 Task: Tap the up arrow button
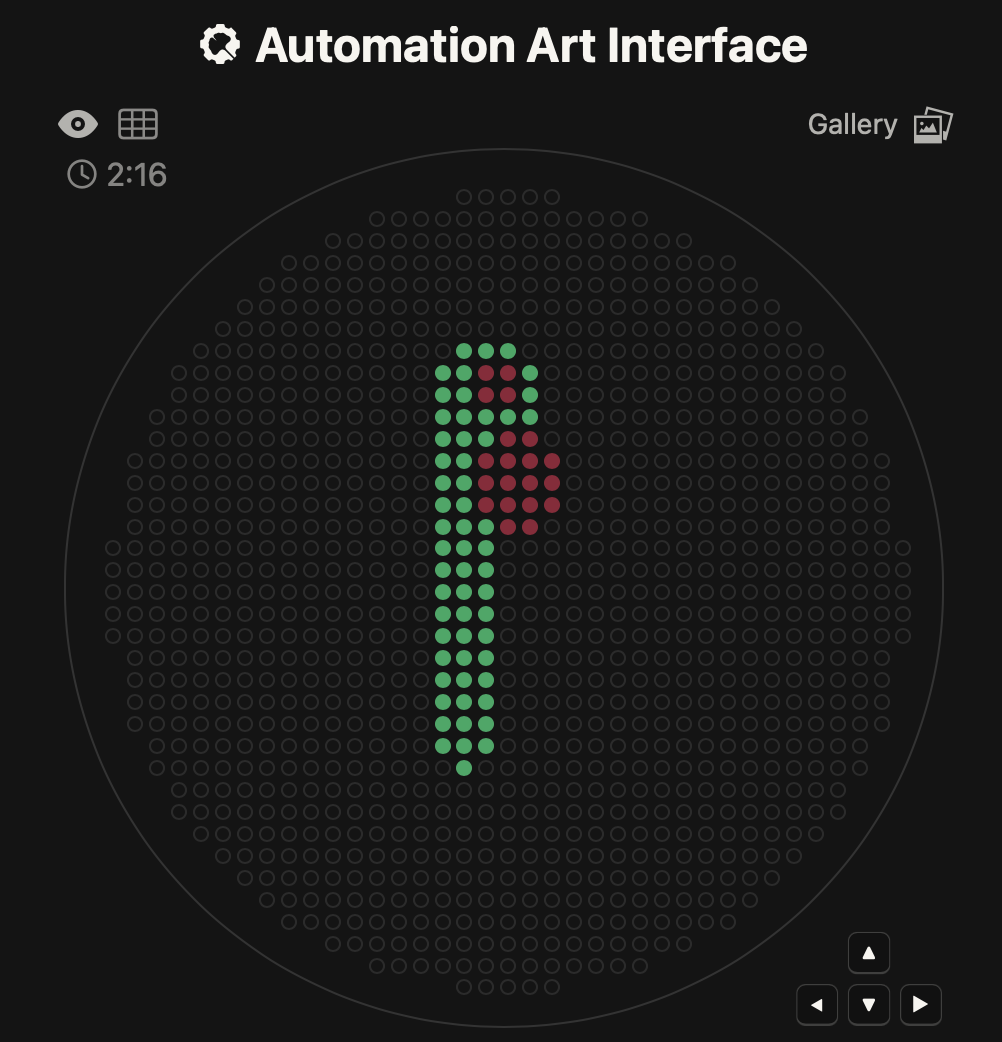[x=869, y=953]
